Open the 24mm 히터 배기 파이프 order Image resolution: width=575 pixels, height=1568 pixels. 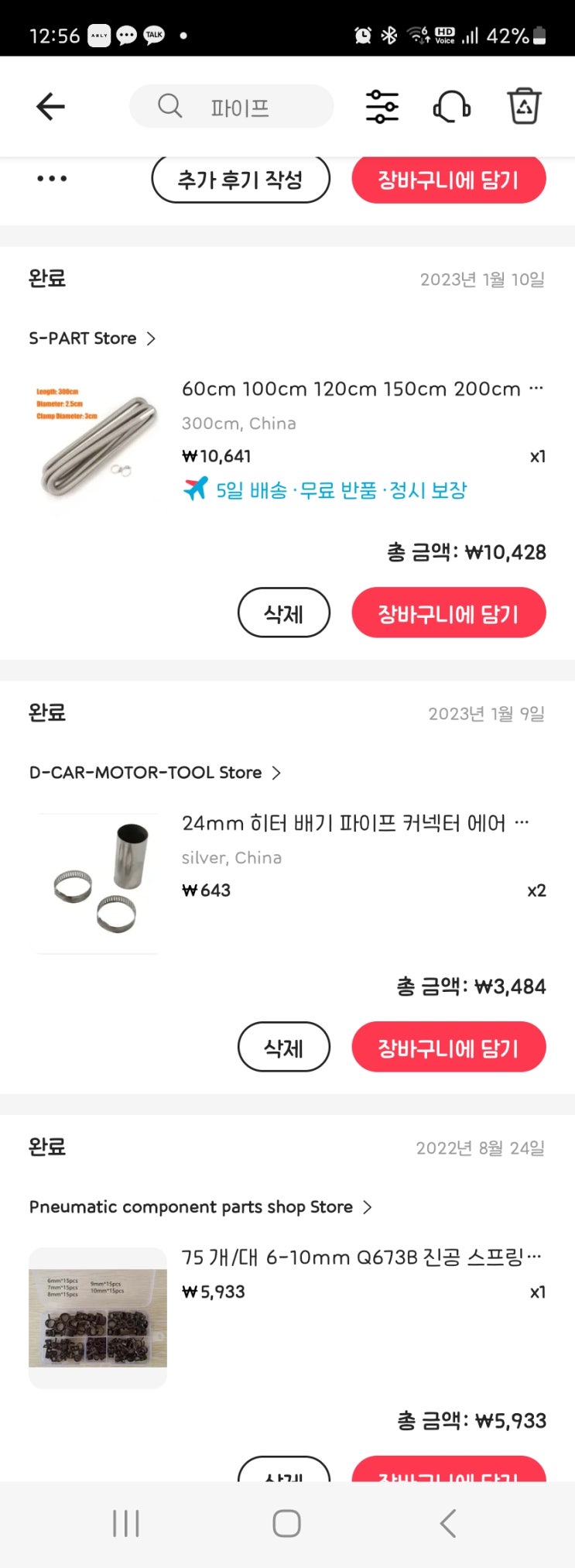(x=344, y=823)
